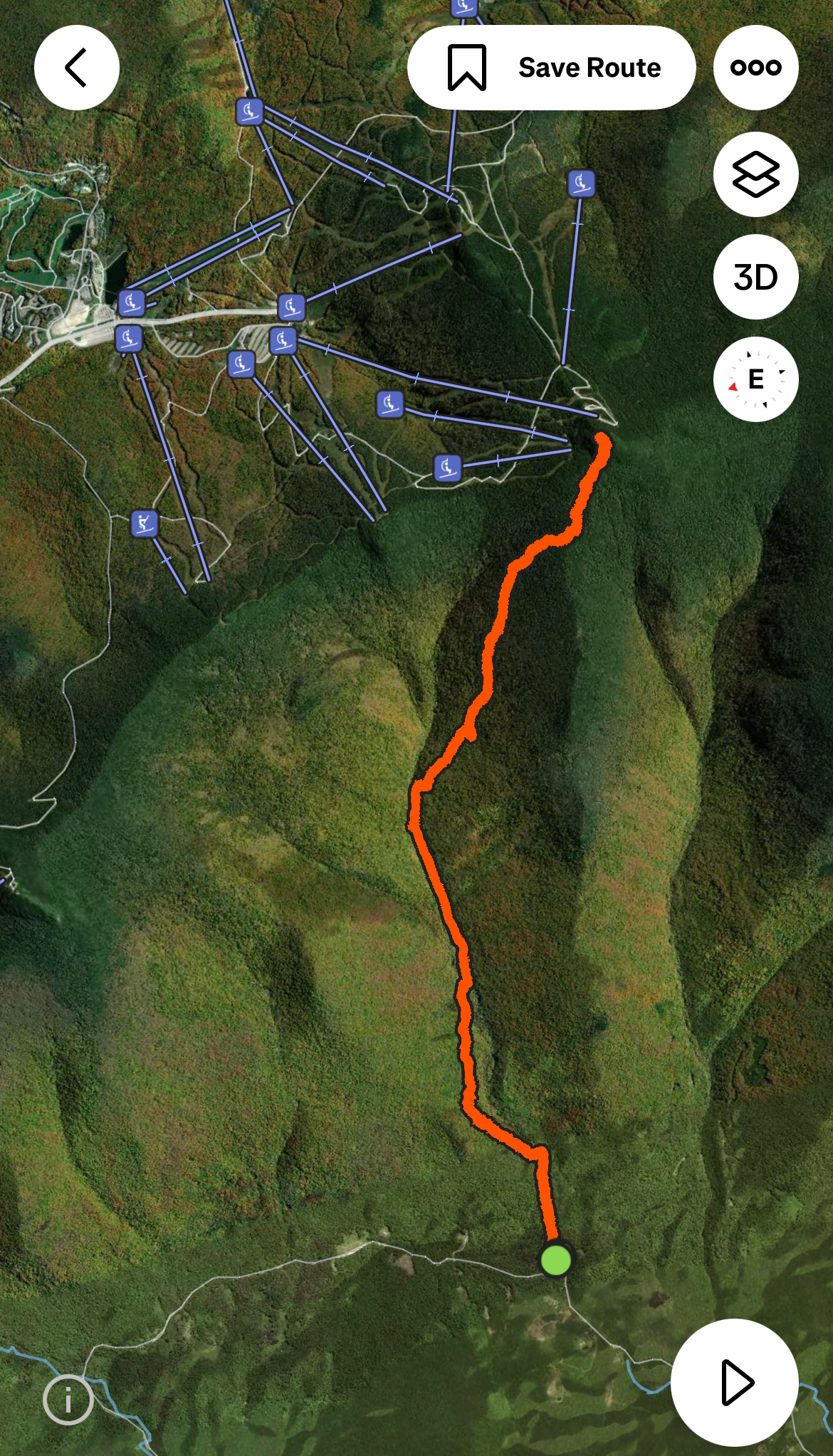Open the map layers selector
Viewport: 833px width, 1456px height.
click(x=755, y=174)
